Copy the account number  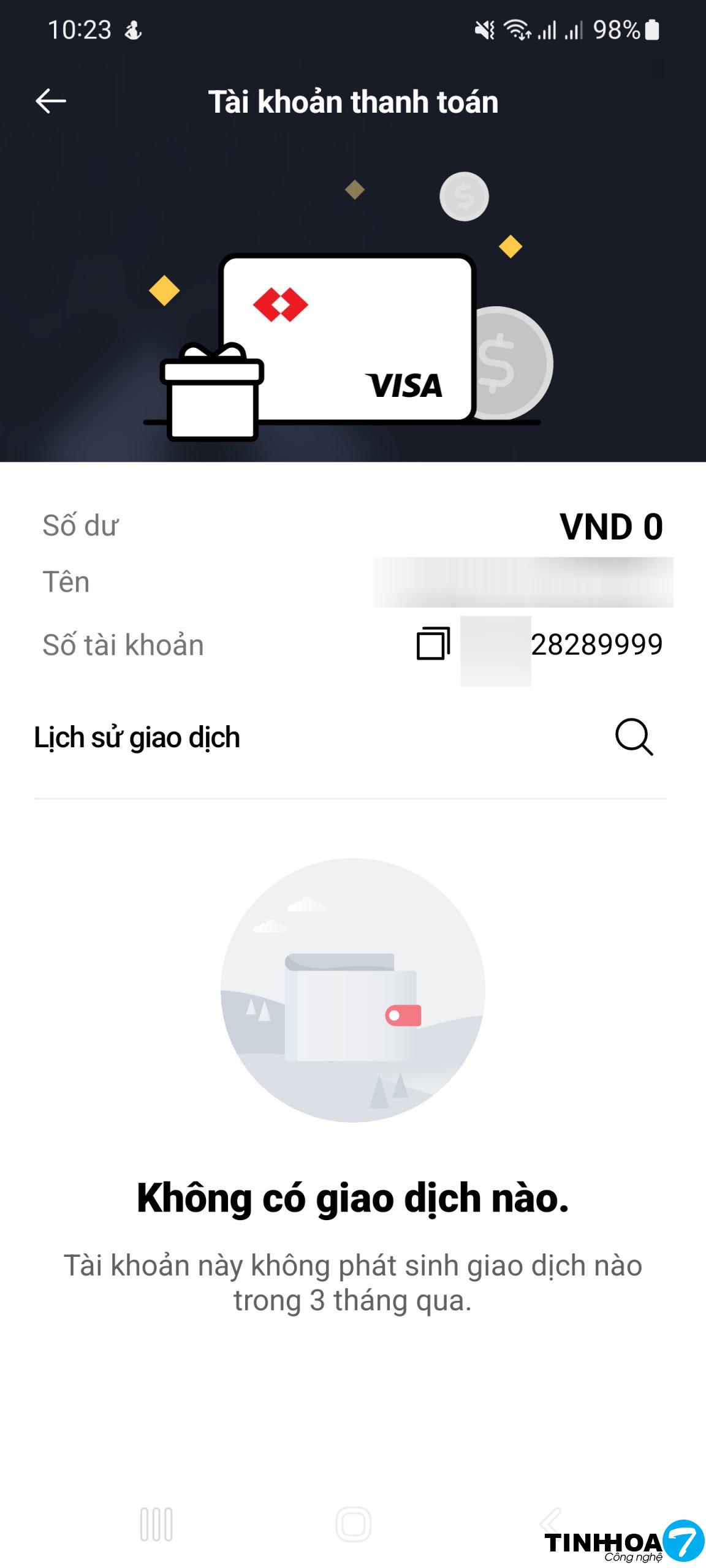click(433, 644)
